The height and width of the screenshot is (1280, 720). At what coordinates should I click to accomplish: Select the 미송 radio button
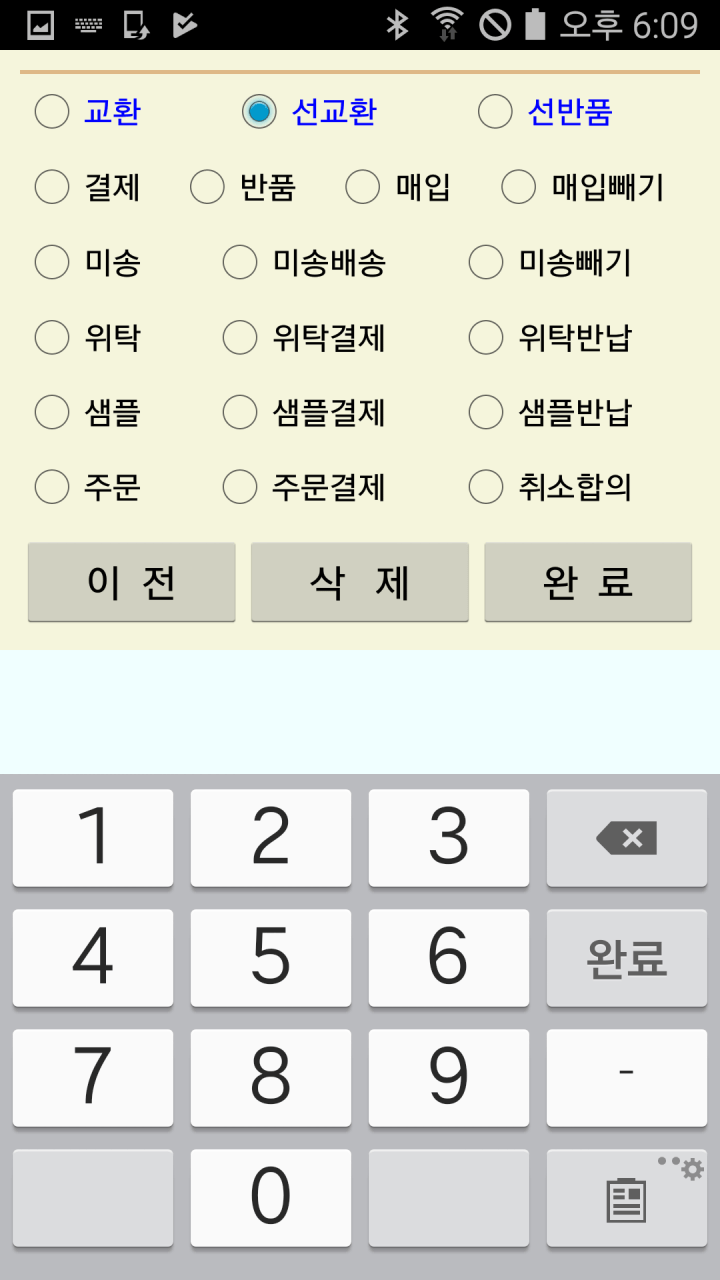coord(52,263)
